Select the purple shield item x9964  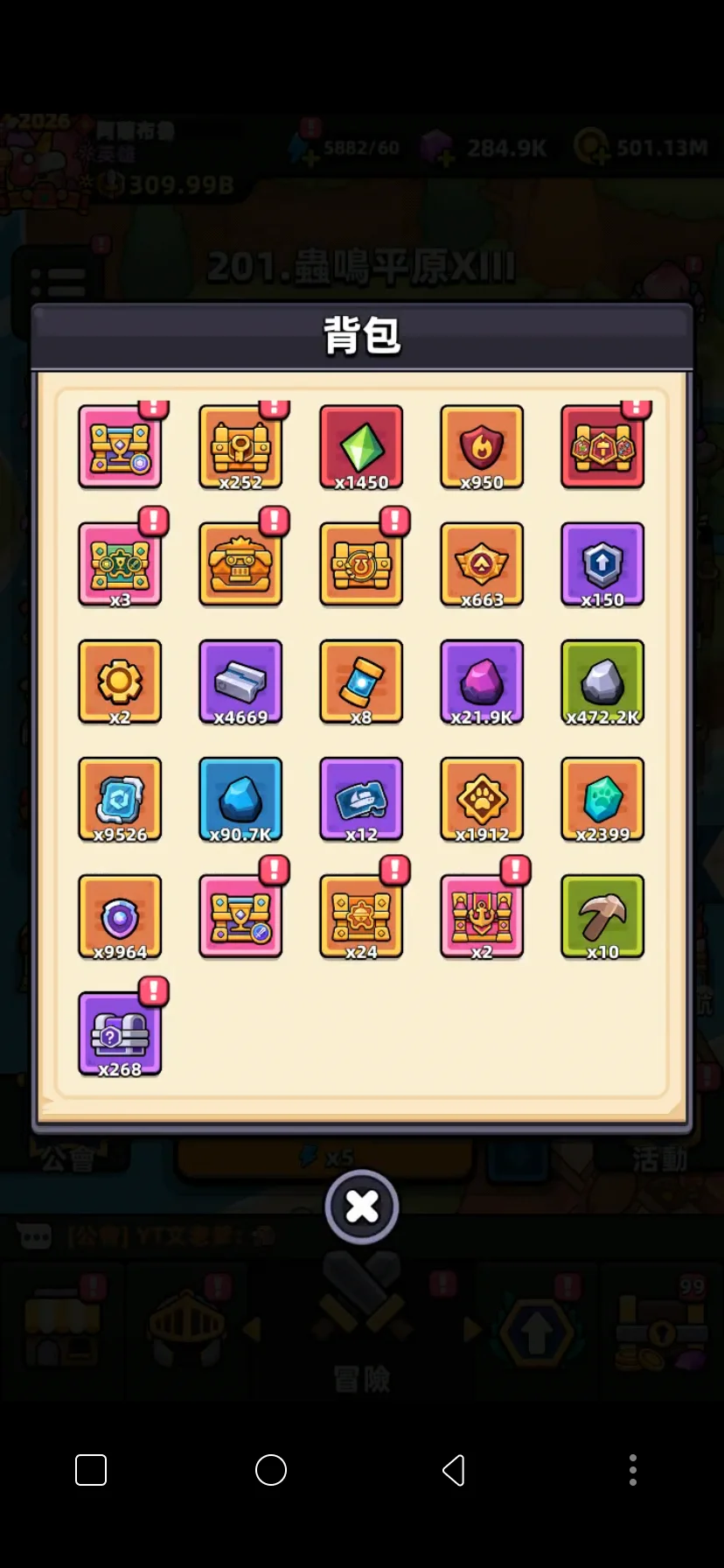(x=120, y=915)
